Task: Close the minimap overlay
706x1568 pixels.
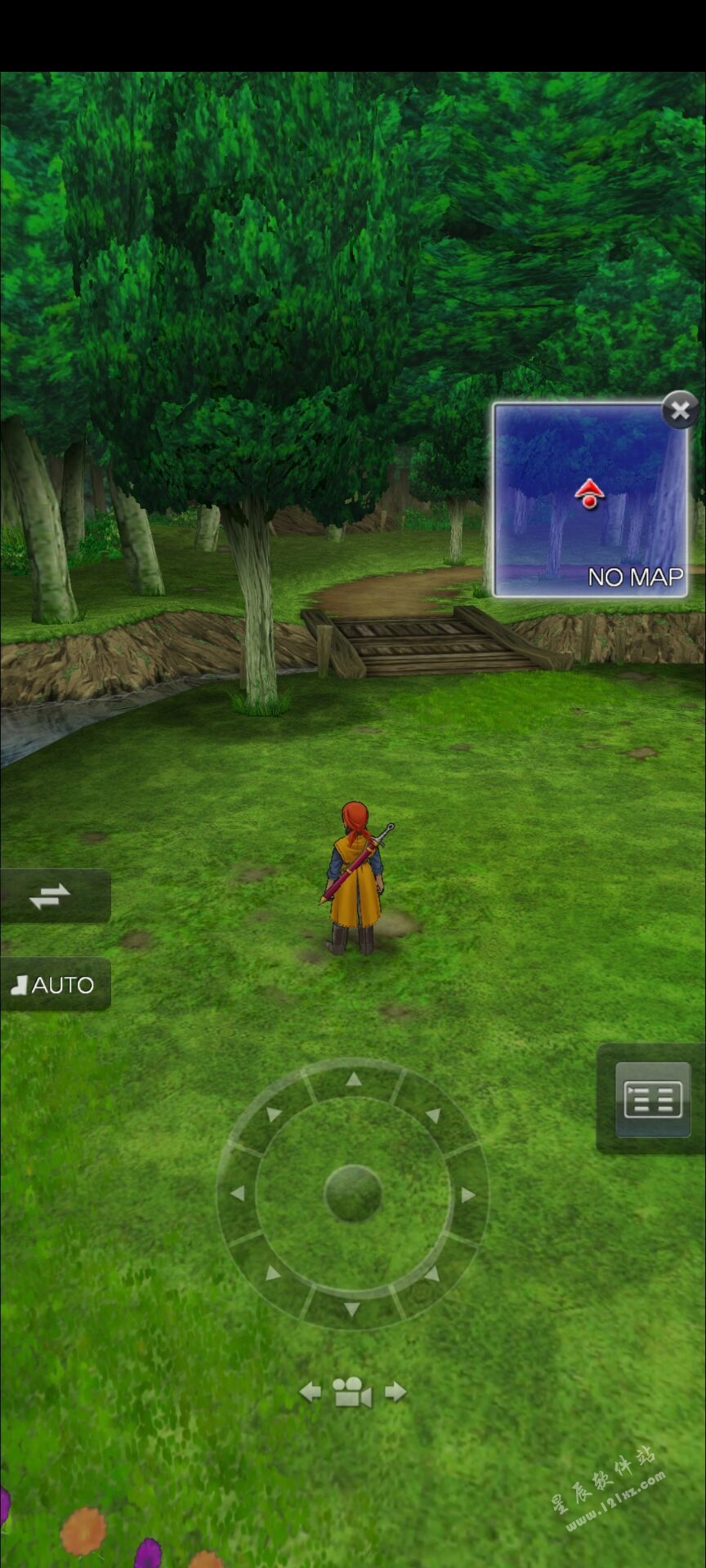Action: click(680, 411)
